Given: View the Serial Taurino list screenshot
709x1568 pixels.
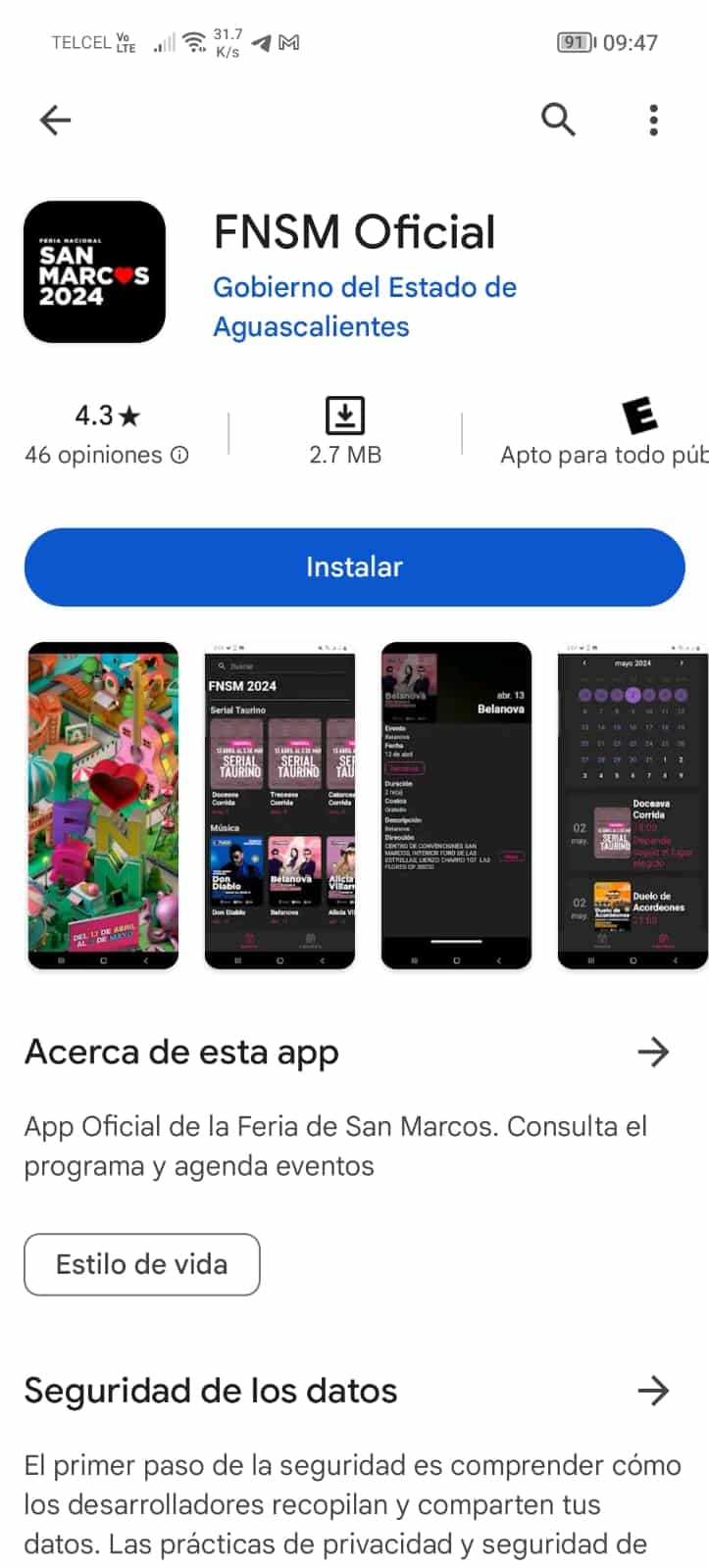Looking at the screenshot, I should [x=279, y=806].
